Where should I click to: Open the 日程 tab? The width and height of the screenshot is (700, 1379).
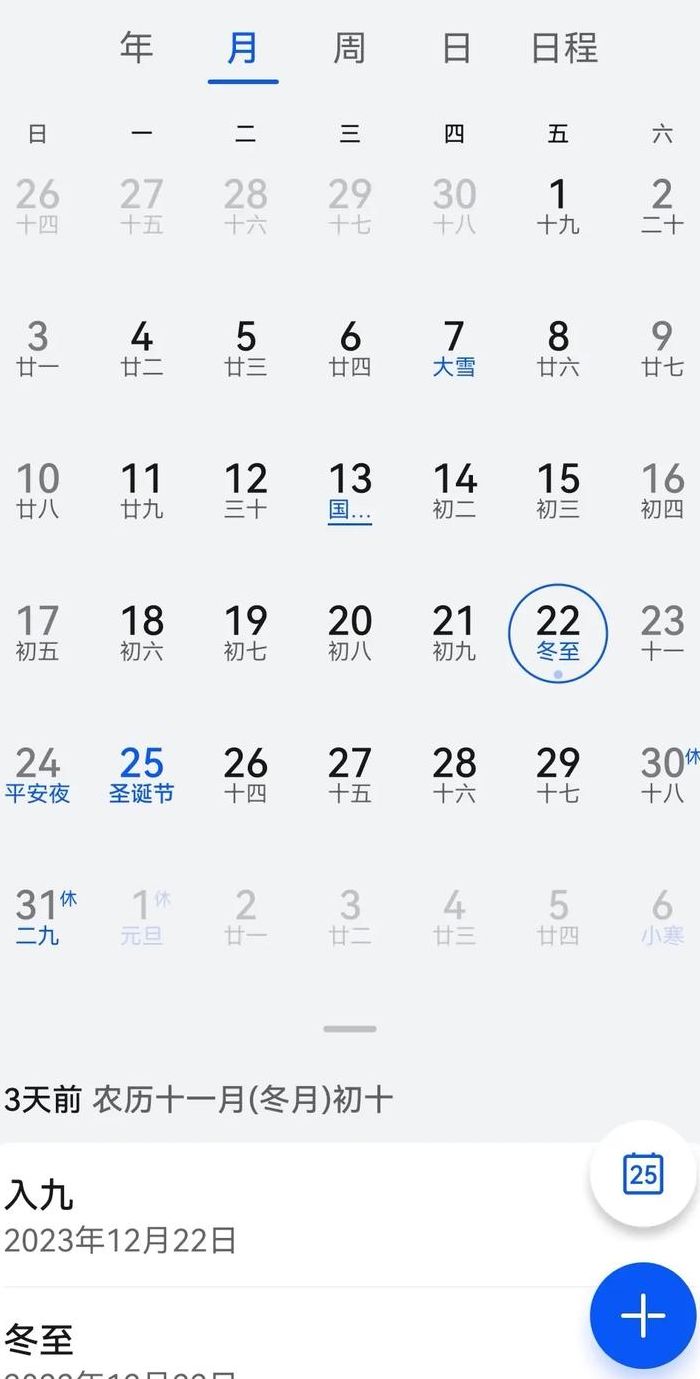point(565,47)
